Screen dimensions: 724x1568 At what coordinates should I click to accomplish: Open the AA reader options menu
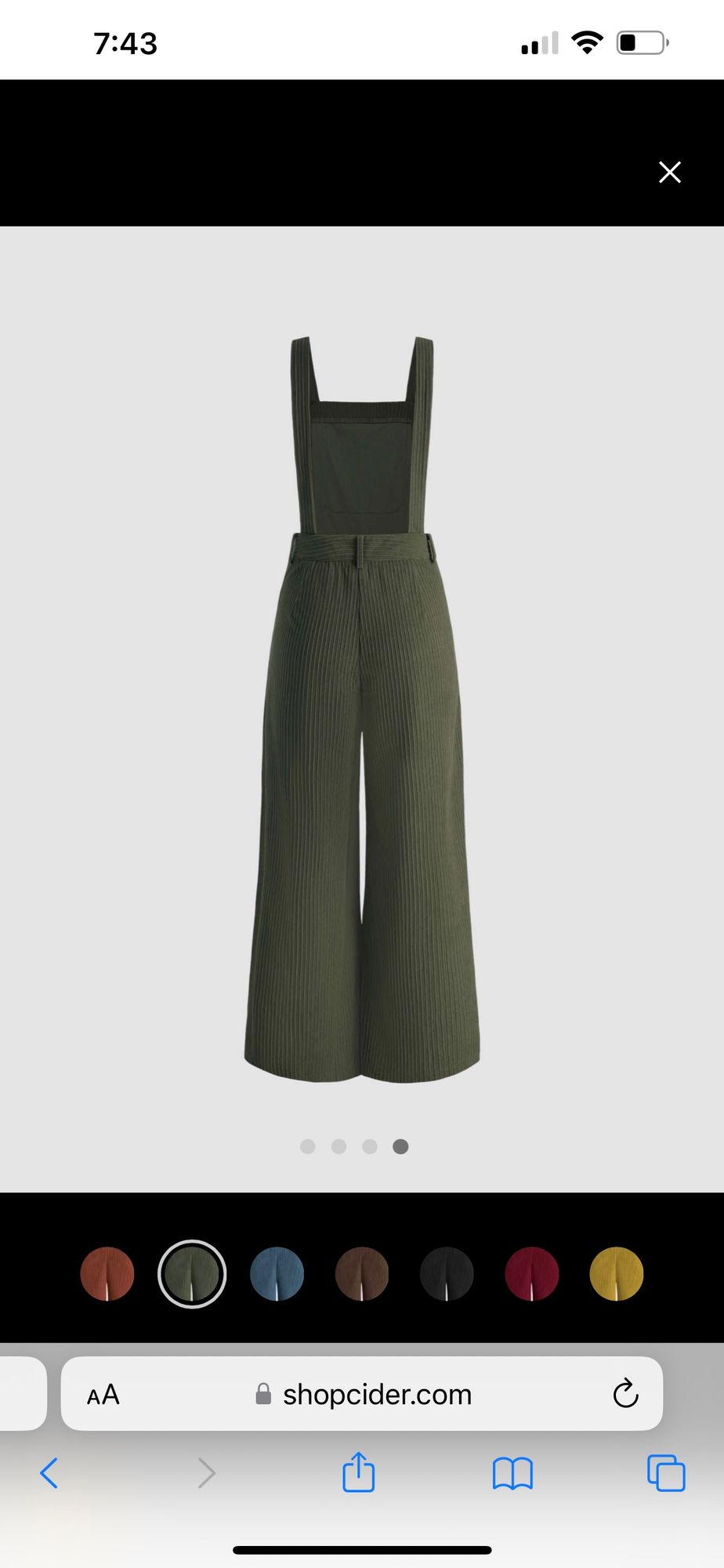pos(103,1394)
